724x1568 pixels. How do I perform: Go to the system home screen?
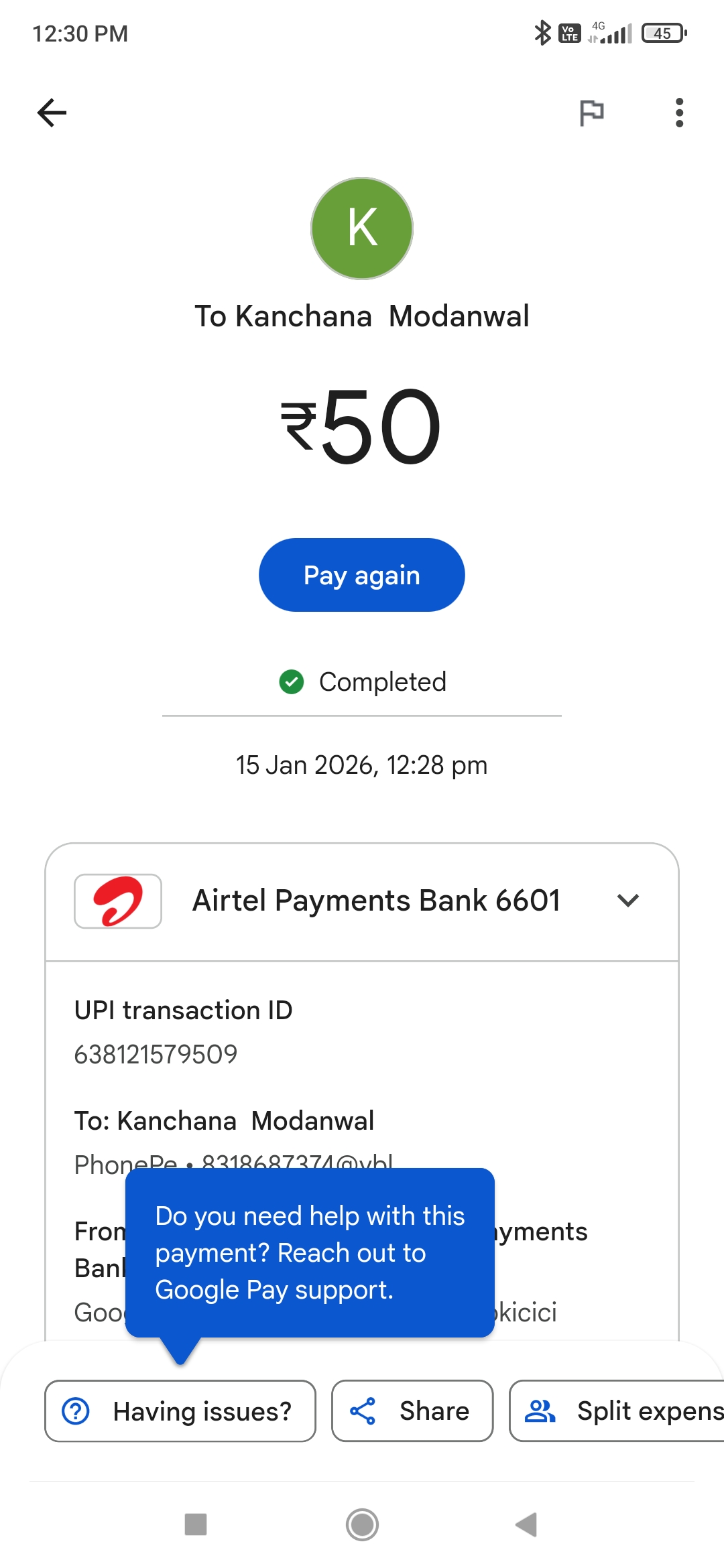click(x=362, y=1524)
